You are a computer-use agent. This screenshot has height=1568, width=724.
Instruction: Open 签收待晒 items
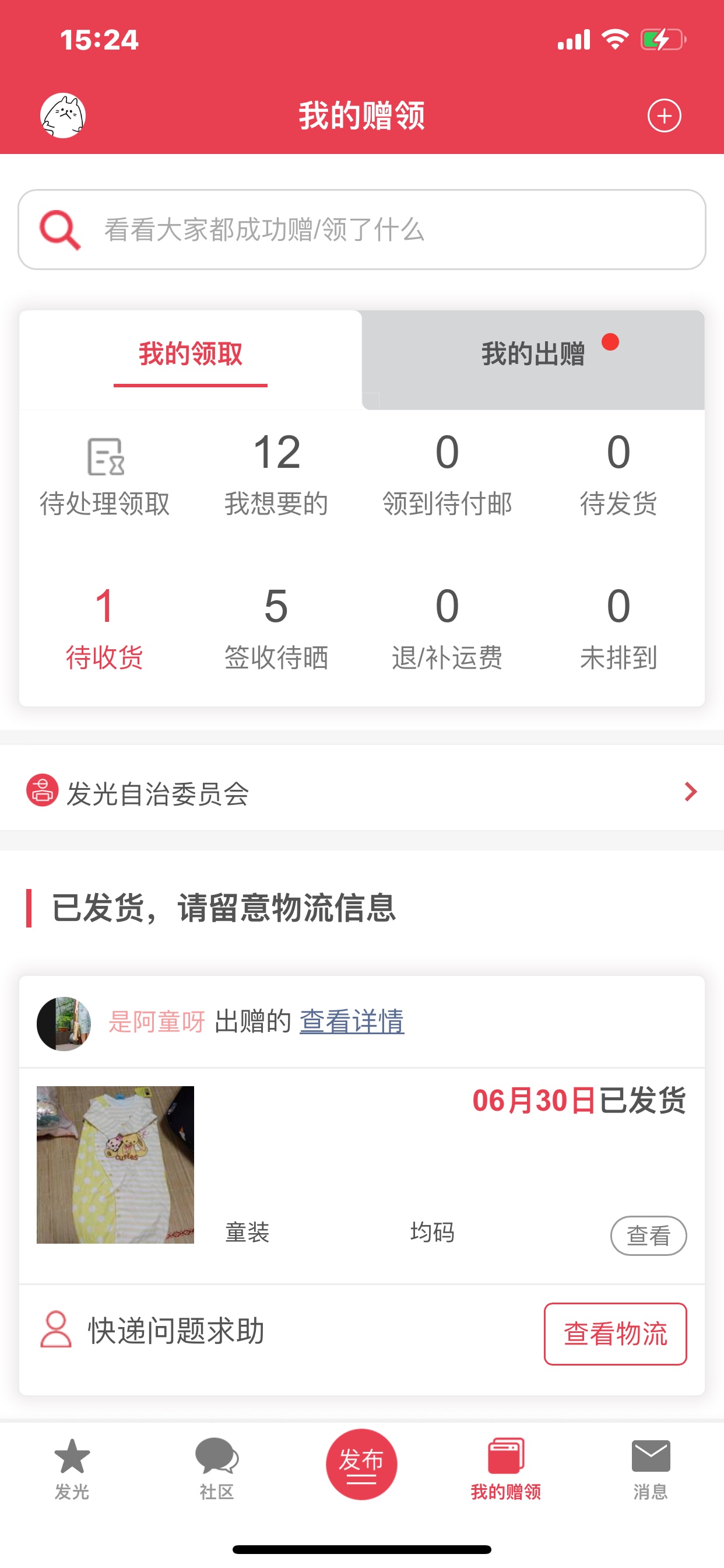[276, 628]
